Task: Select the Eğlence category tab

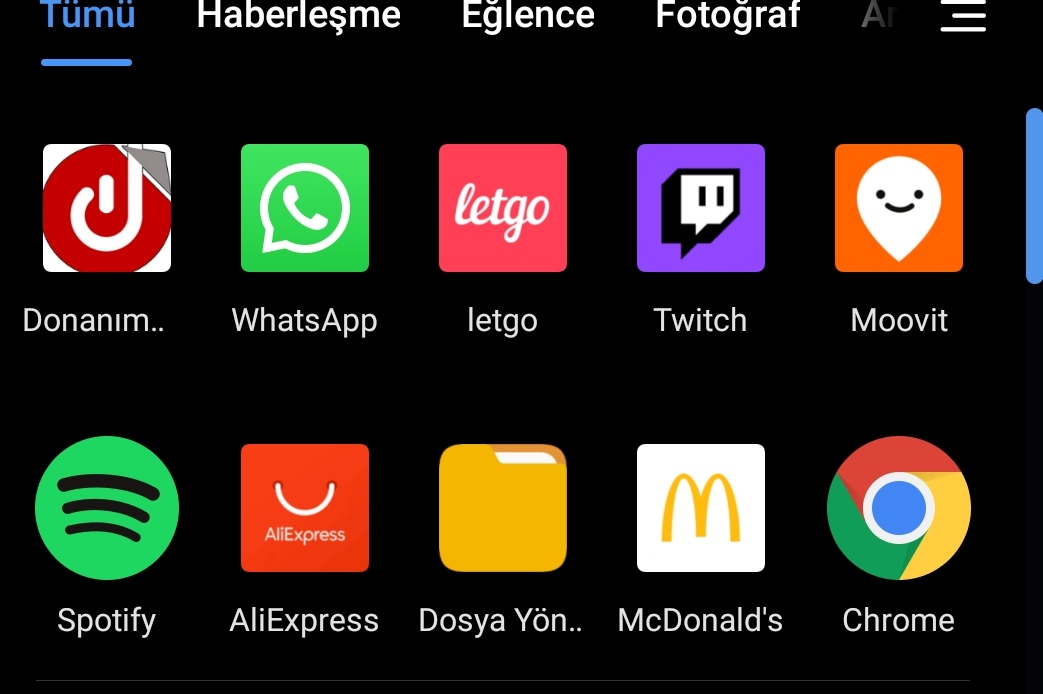Action: (x=528, y=16)
